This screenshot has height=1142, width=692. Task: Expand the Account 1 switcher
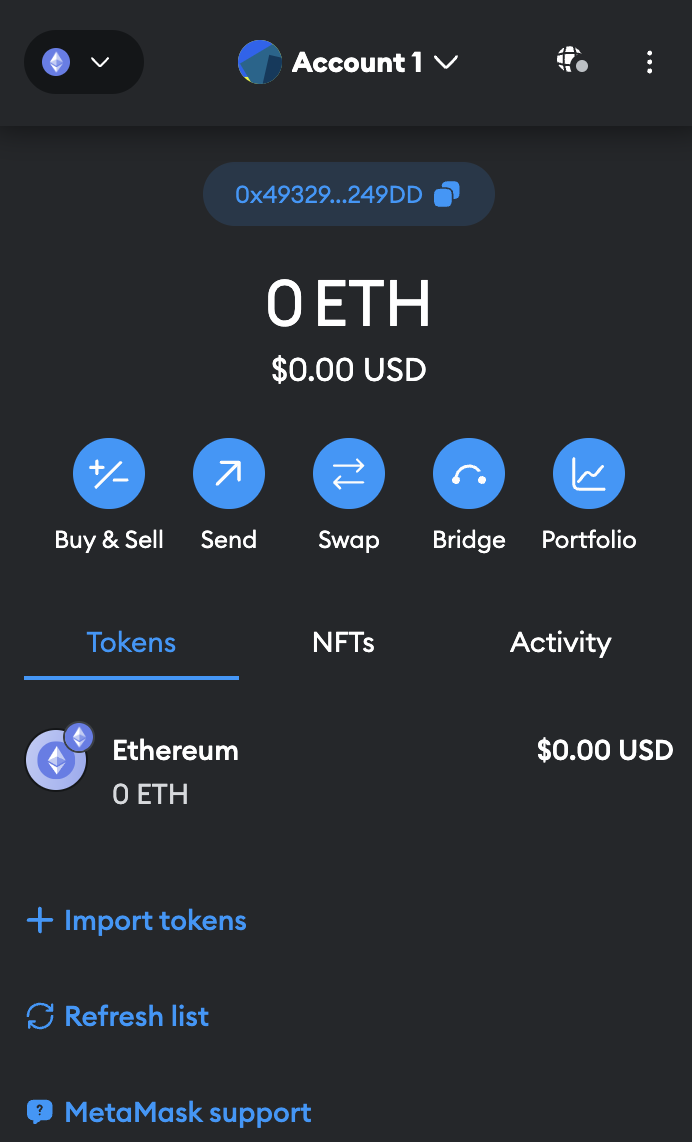[x=348, y=63]
